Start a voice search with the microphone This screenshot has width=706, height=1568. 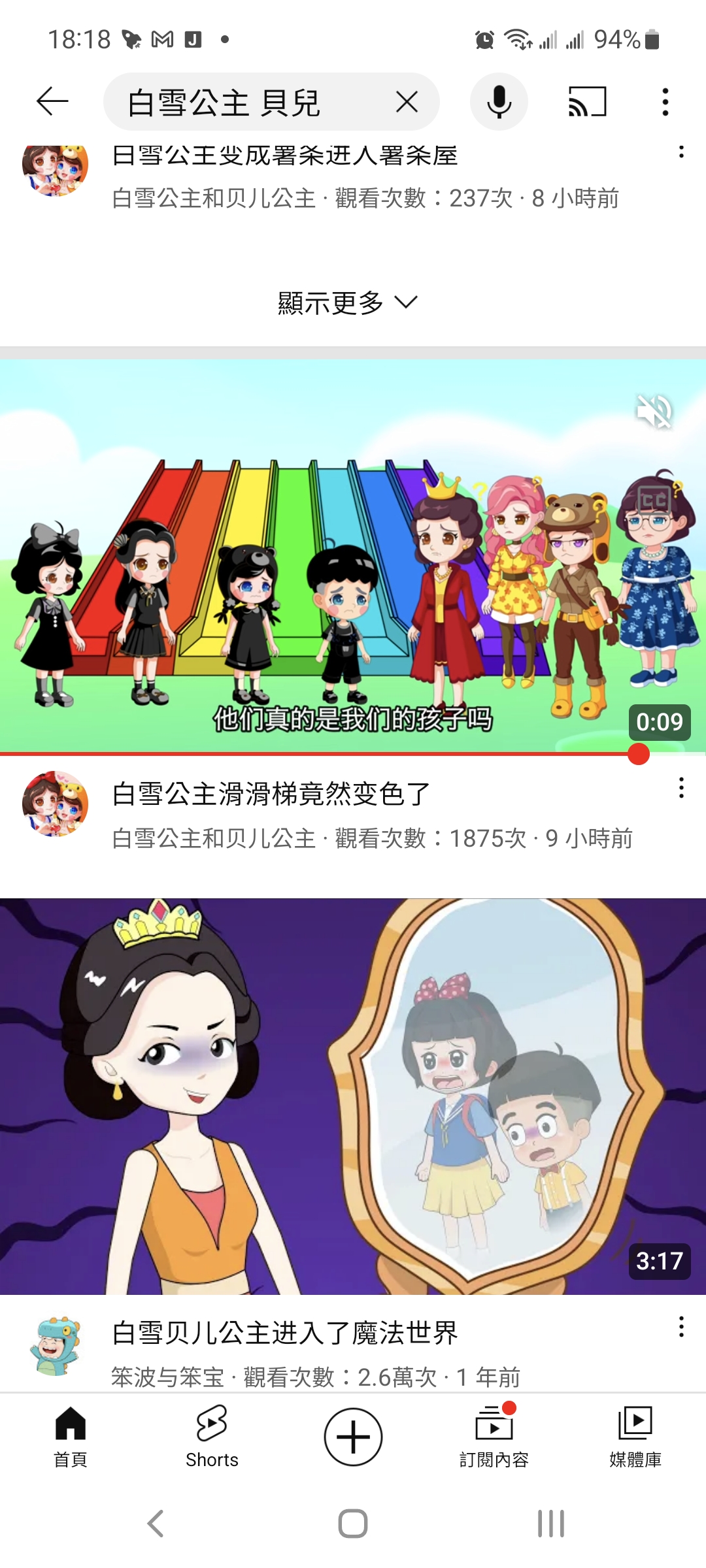499,102
